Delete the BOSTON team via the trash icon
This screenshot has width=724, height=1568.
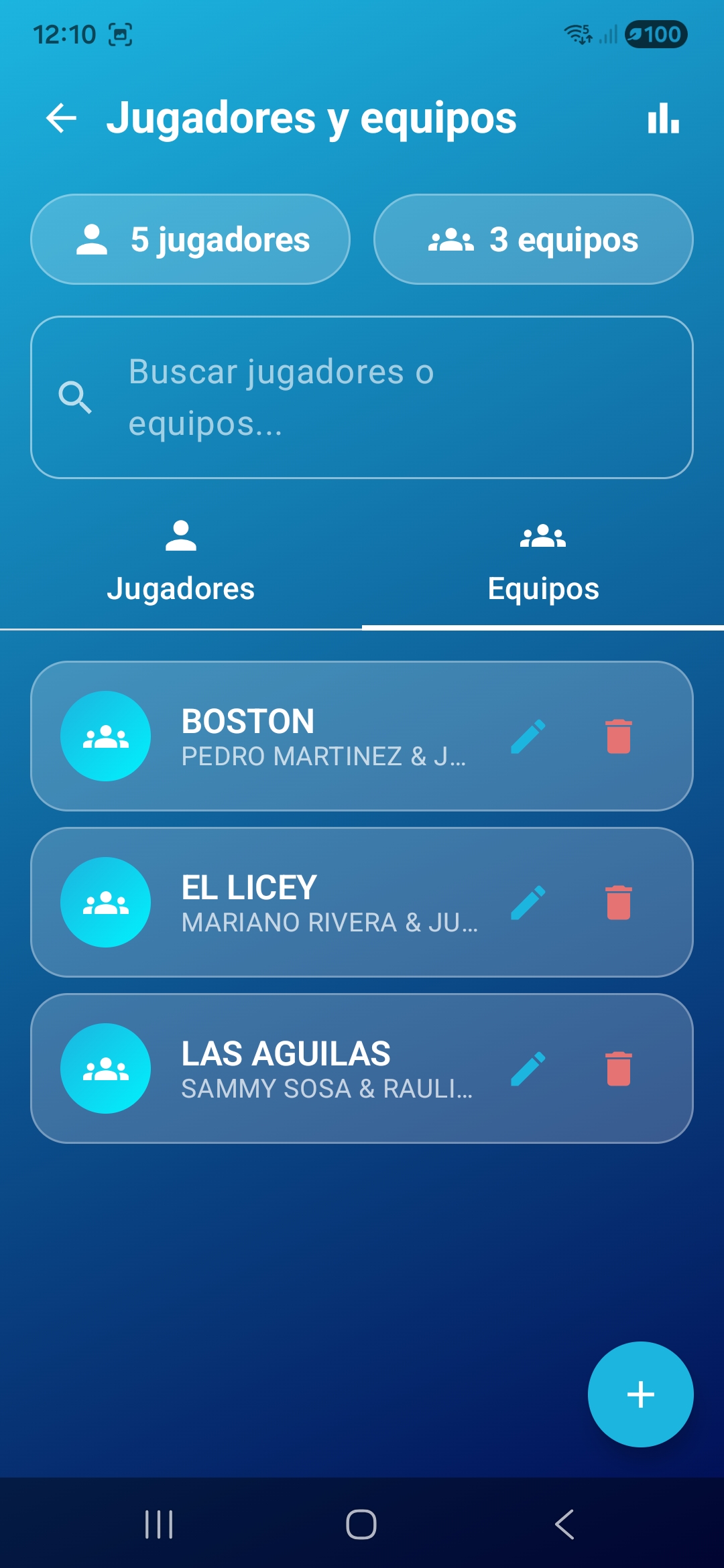[617, 737]
